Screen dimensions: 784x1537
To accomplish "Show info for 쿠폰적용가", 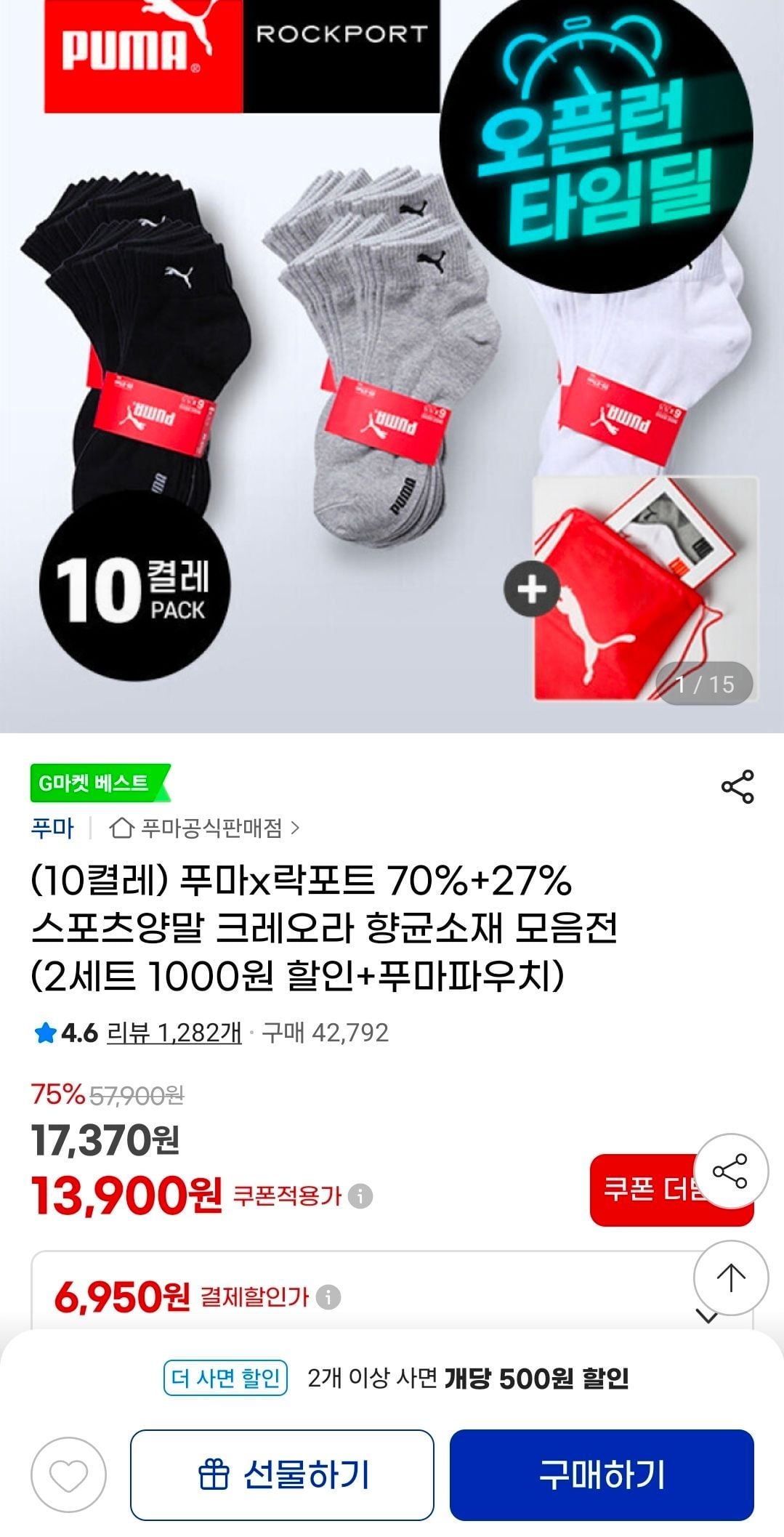I will (x=360, y=1195).
